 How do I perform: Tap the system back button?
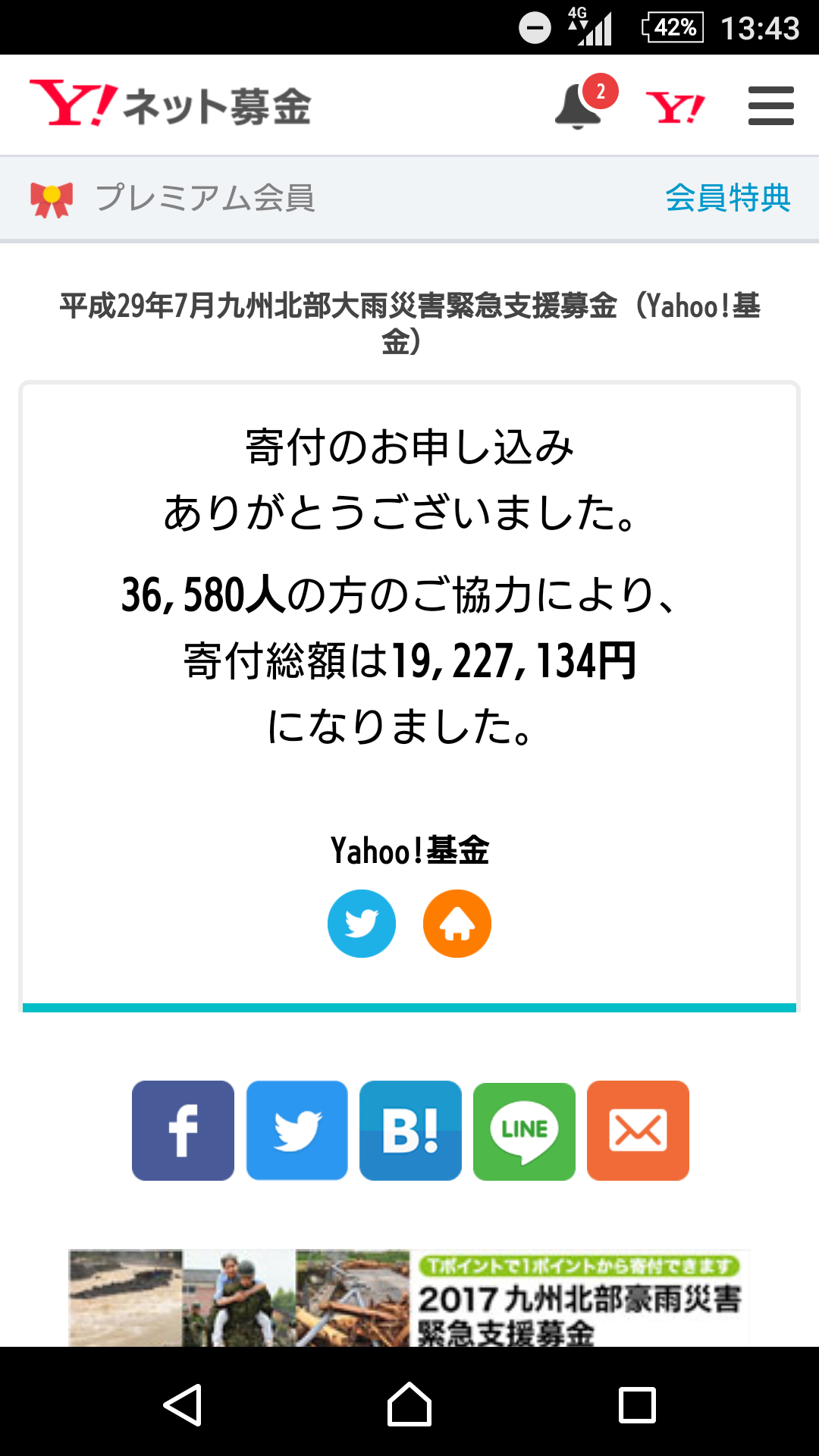click(183, 1405)
